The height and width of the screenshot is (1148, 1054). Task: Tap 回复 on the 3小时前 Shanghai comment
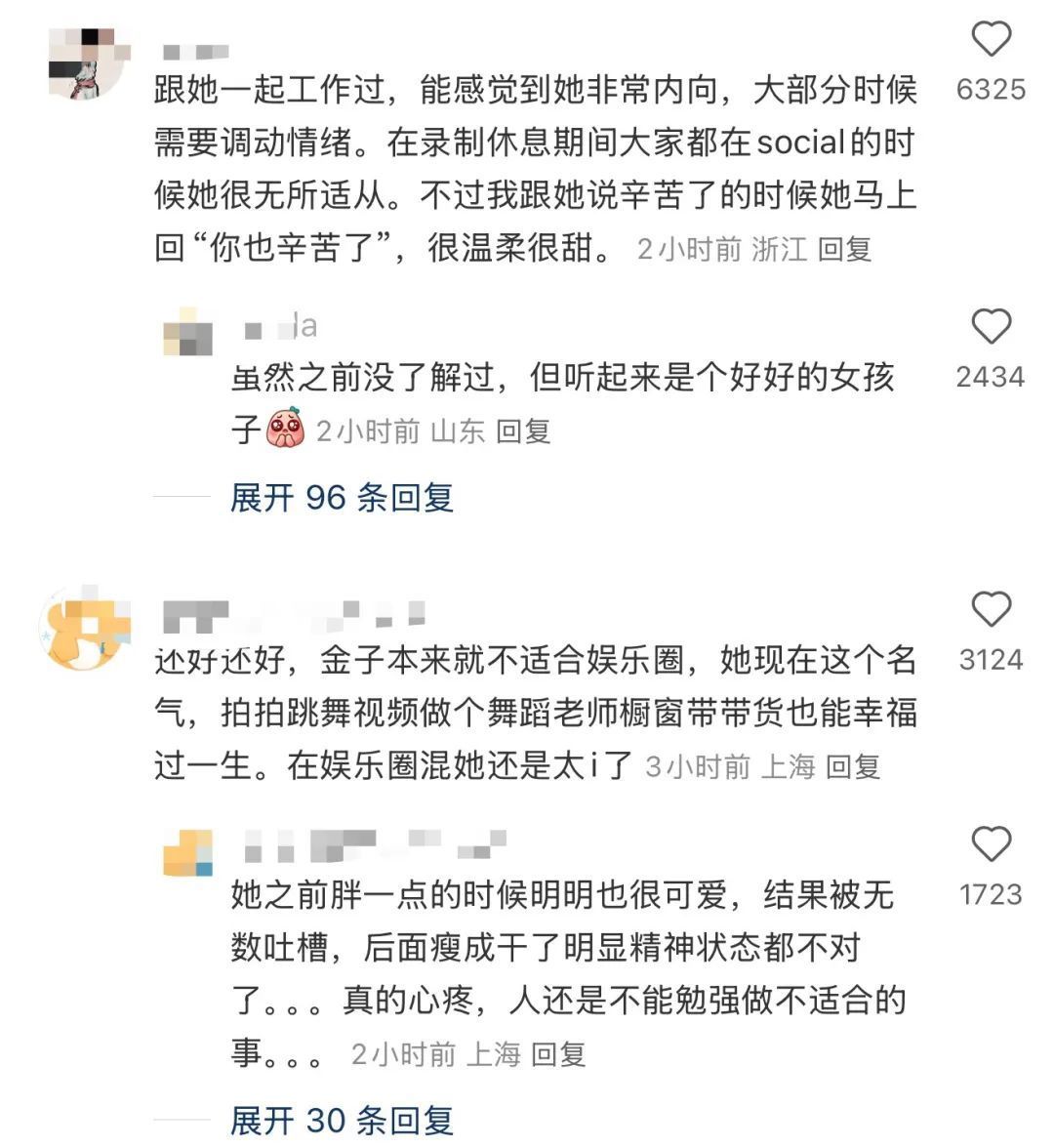(x=853, y=766)
